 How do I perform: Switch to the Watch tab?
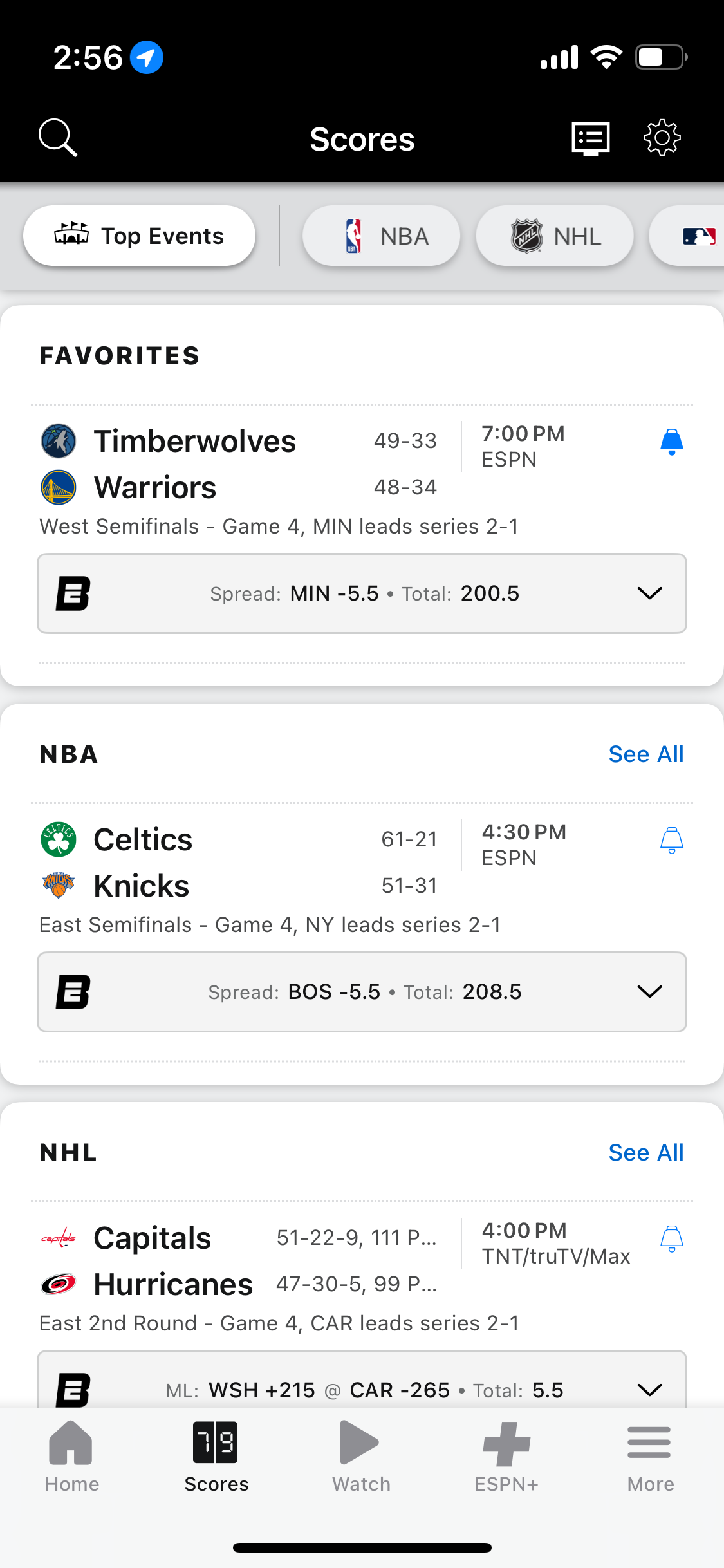361,1457
